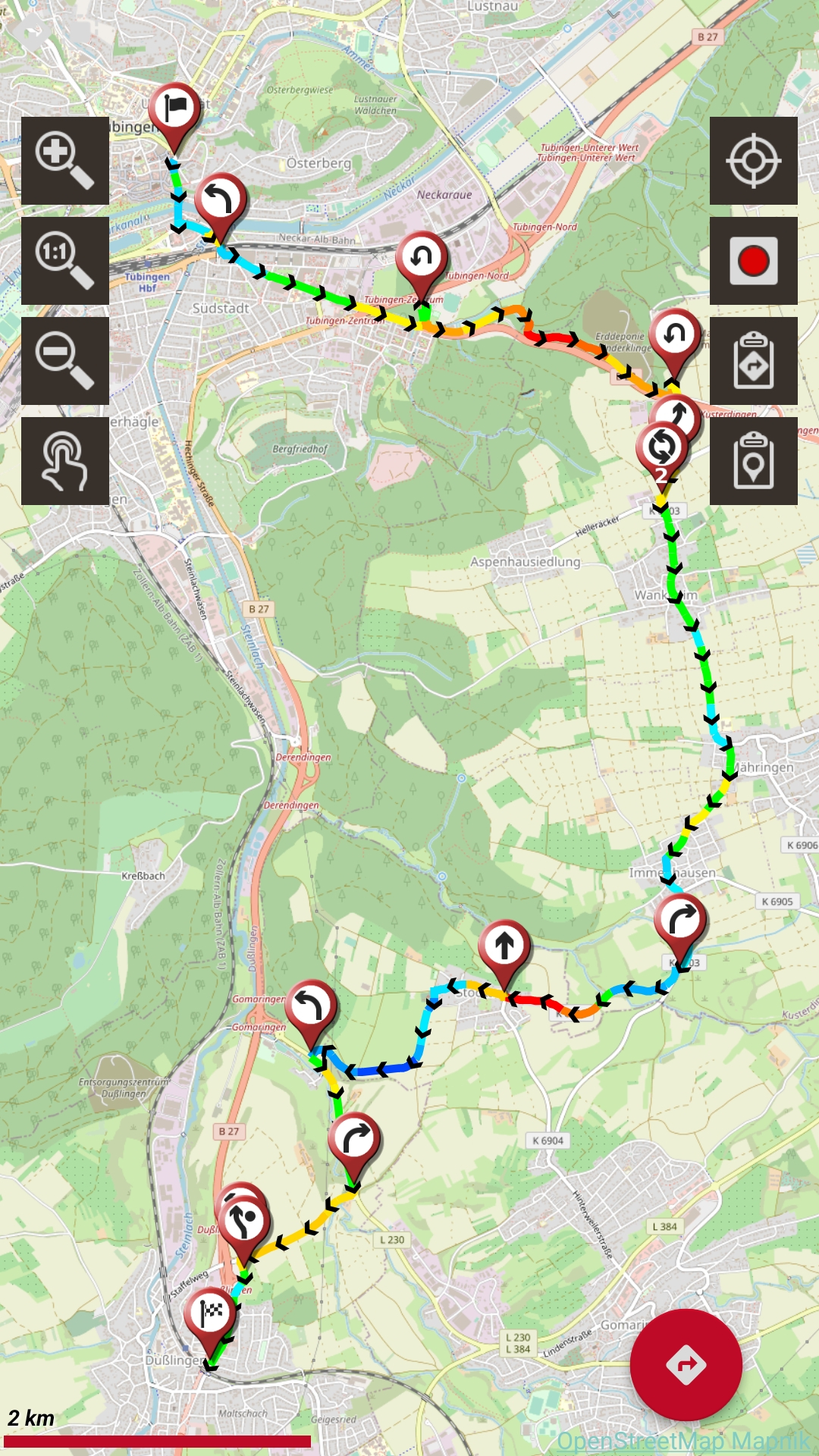Tap the turn-right marker near Immenhausen
Screen dimensions: 819x1456
pos(680,921)
